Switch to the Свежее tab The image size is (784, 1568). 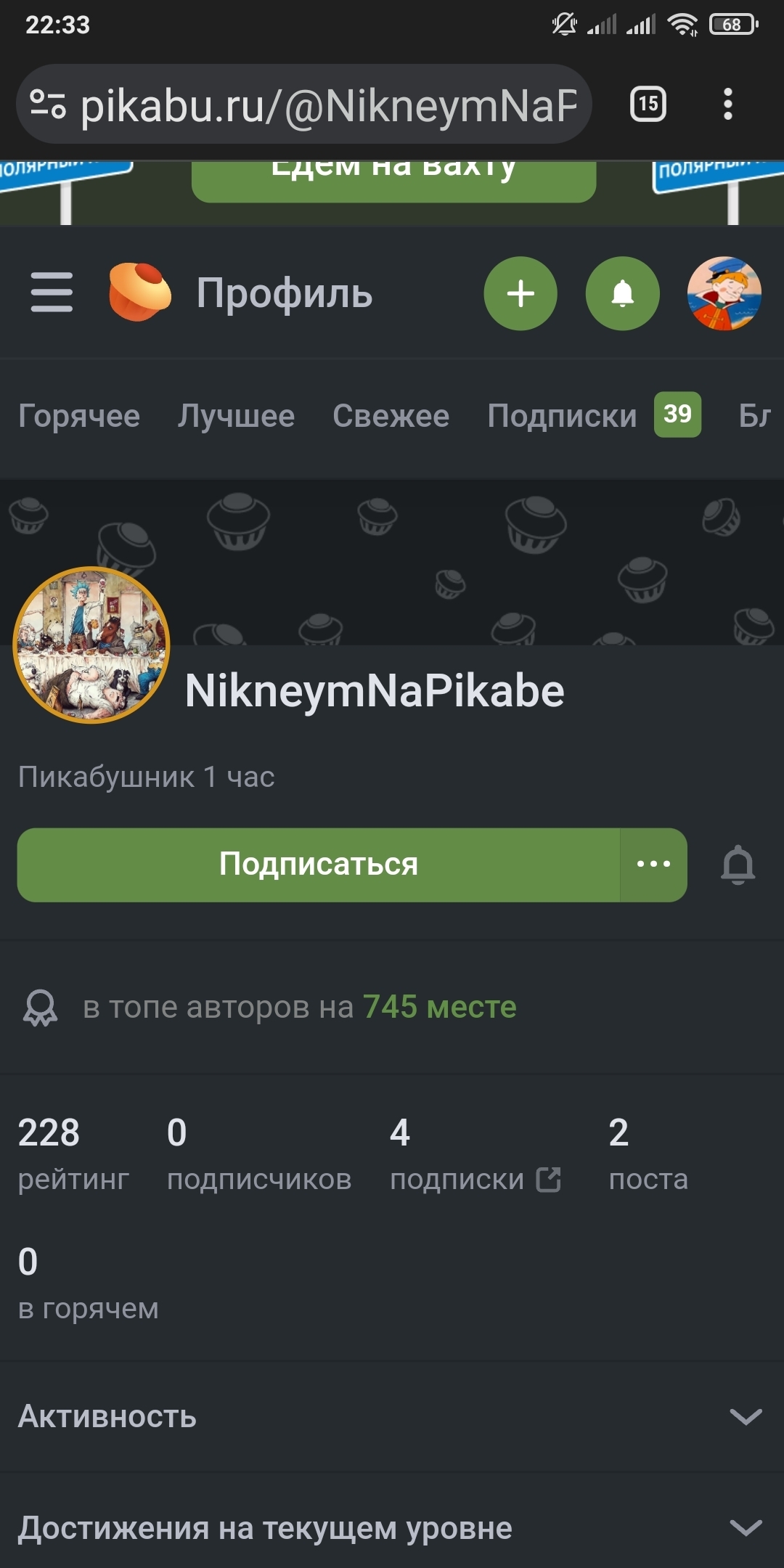pos(391,416)
